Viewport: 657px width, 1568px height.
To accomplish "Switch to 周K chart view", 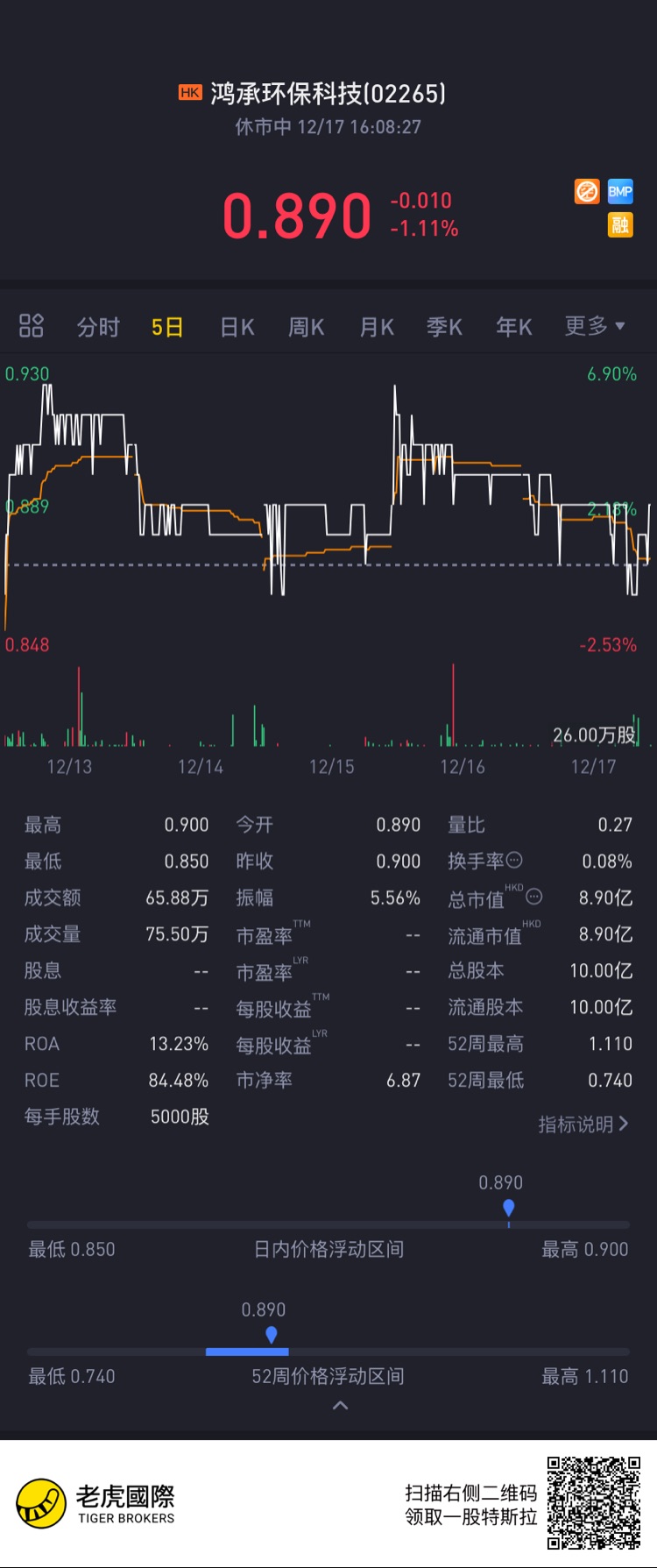I will click(x=307, y=327).
